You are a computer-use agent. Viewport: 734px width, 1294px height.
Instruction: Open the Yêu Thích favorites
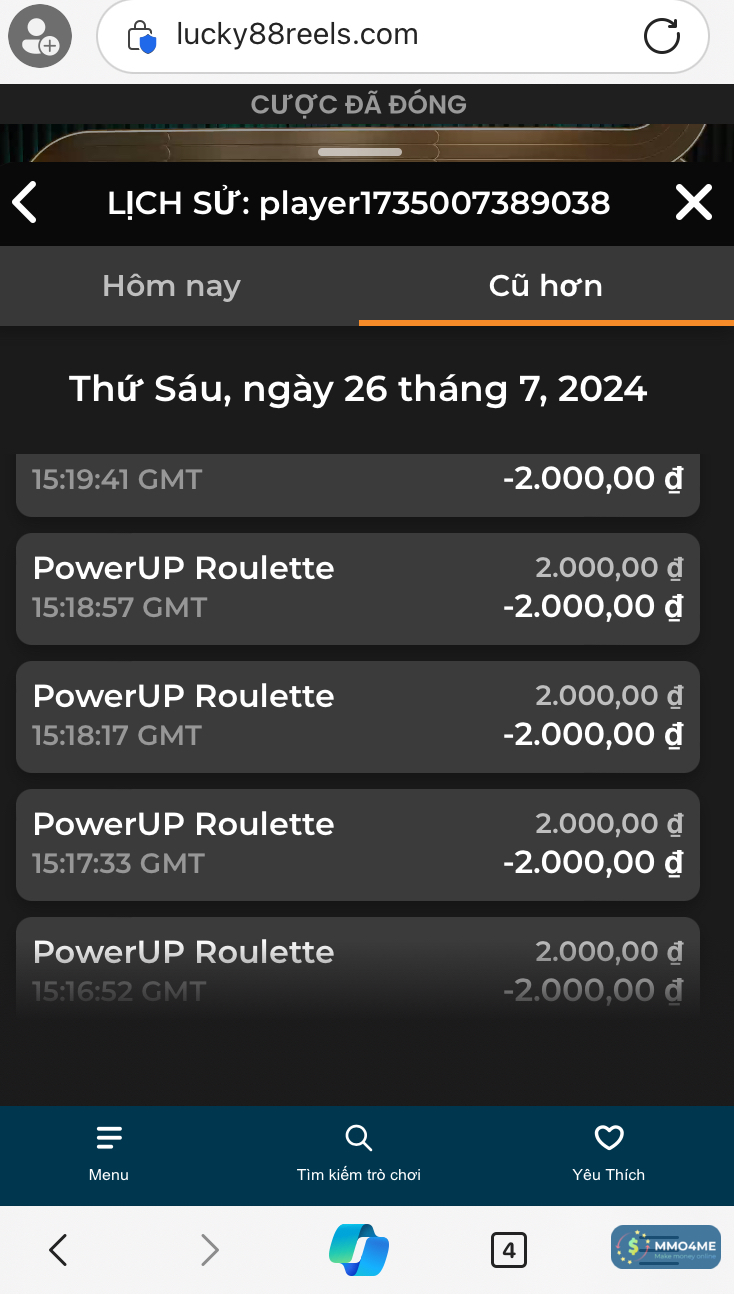point(608,1153)
